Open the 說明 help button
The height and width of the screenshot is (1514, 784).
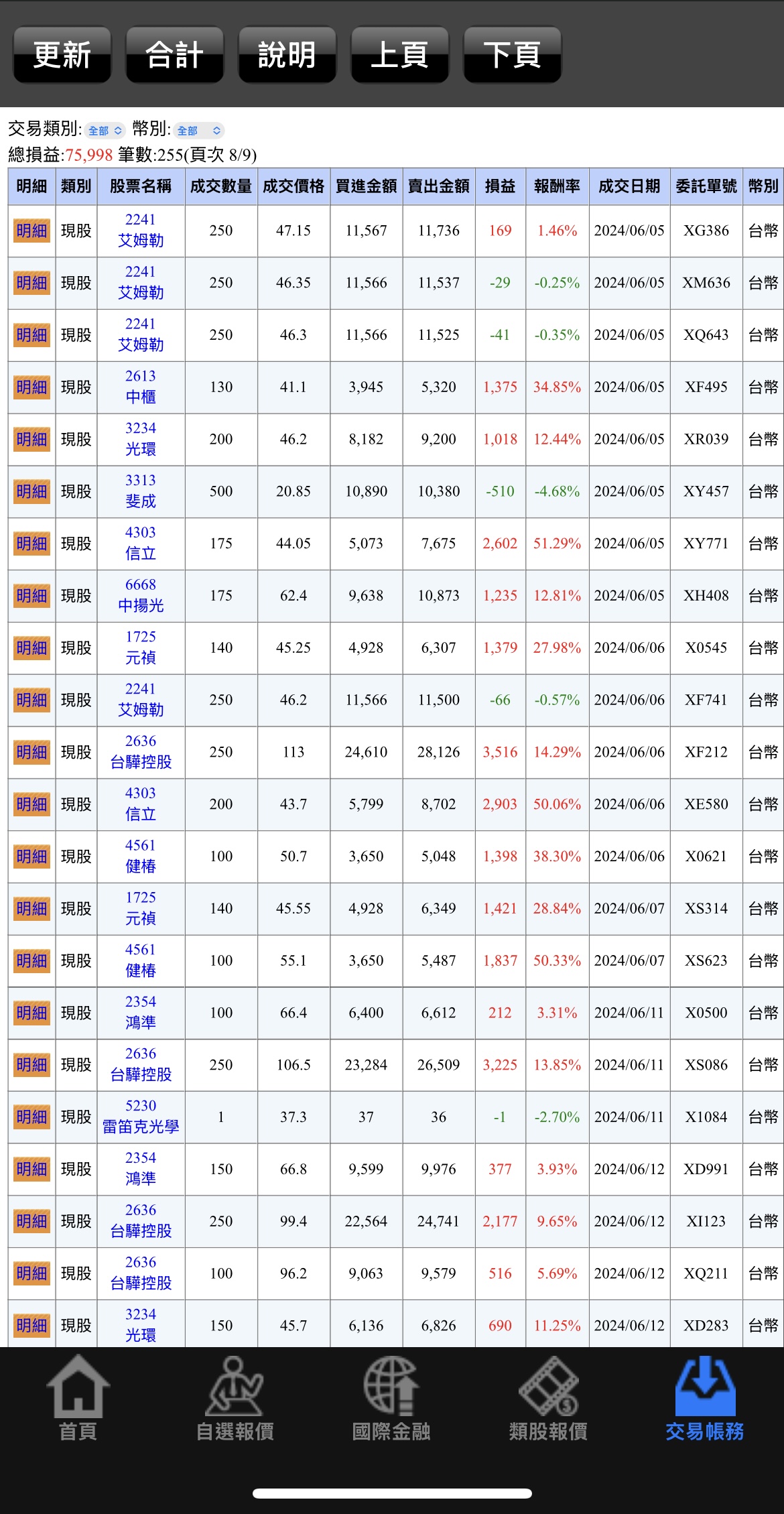[287, 55]
